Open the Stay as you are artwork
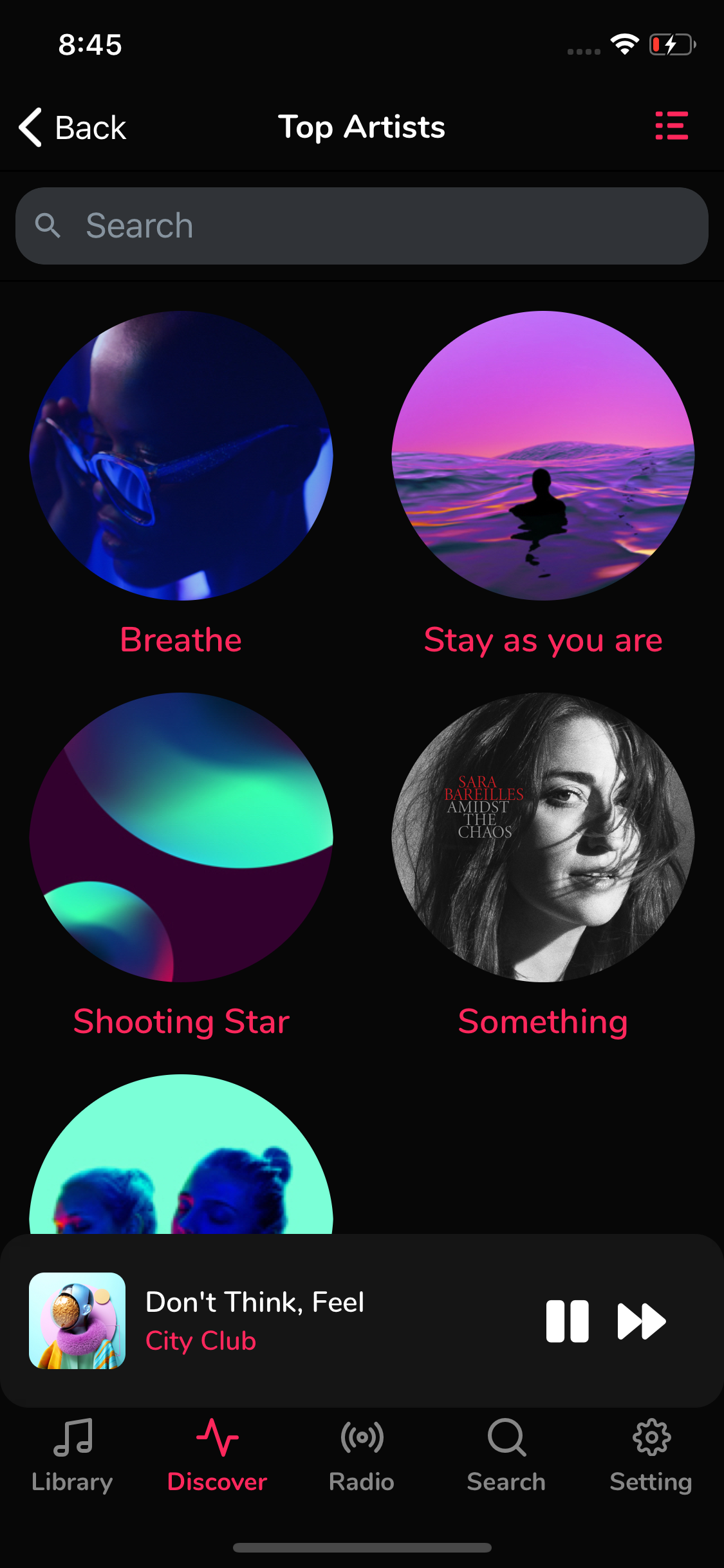This screenshot has height=1568, width=724. [543, 456]
